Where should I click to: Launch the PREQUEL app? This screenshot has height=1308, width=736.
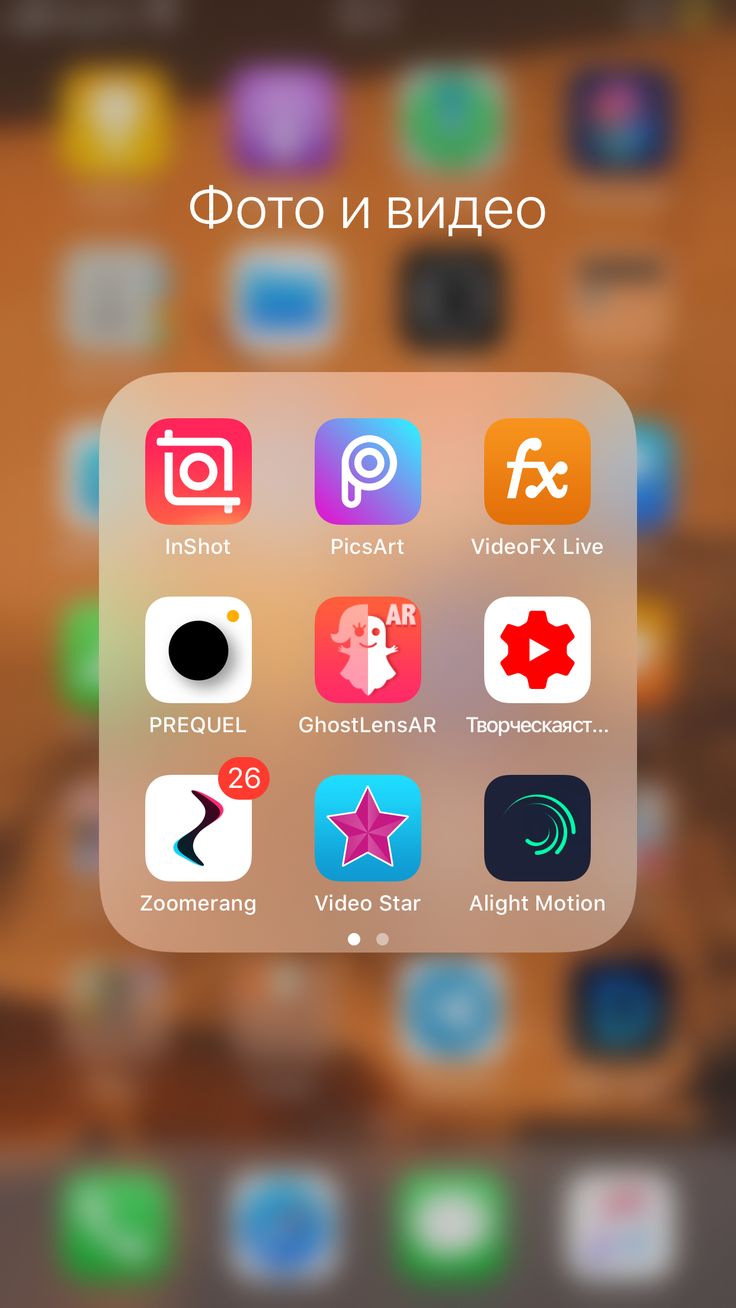click(198, 650)
